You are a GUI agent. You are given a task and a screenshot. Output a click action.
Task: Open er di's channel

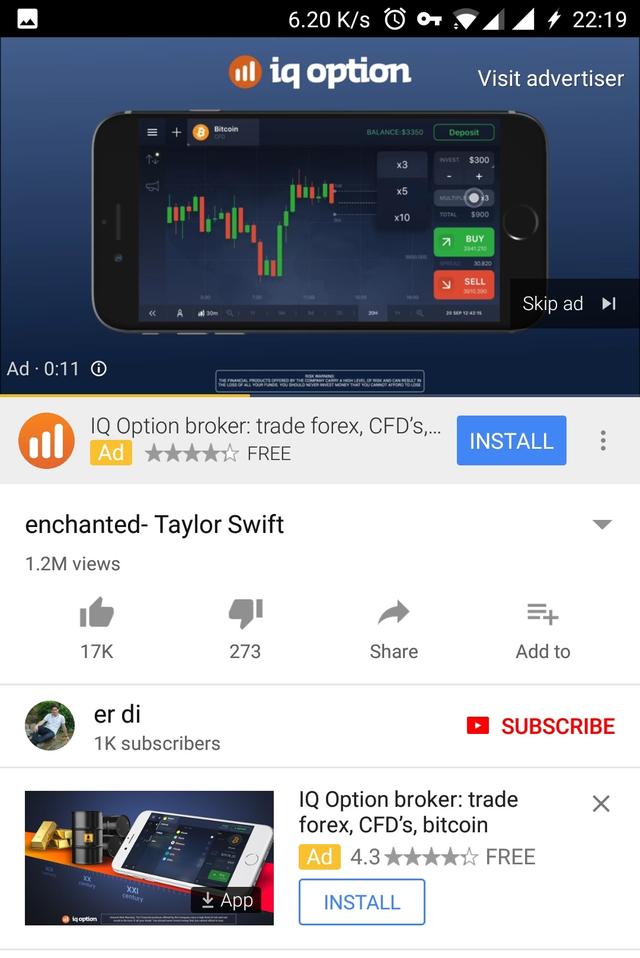click(50, 726)
